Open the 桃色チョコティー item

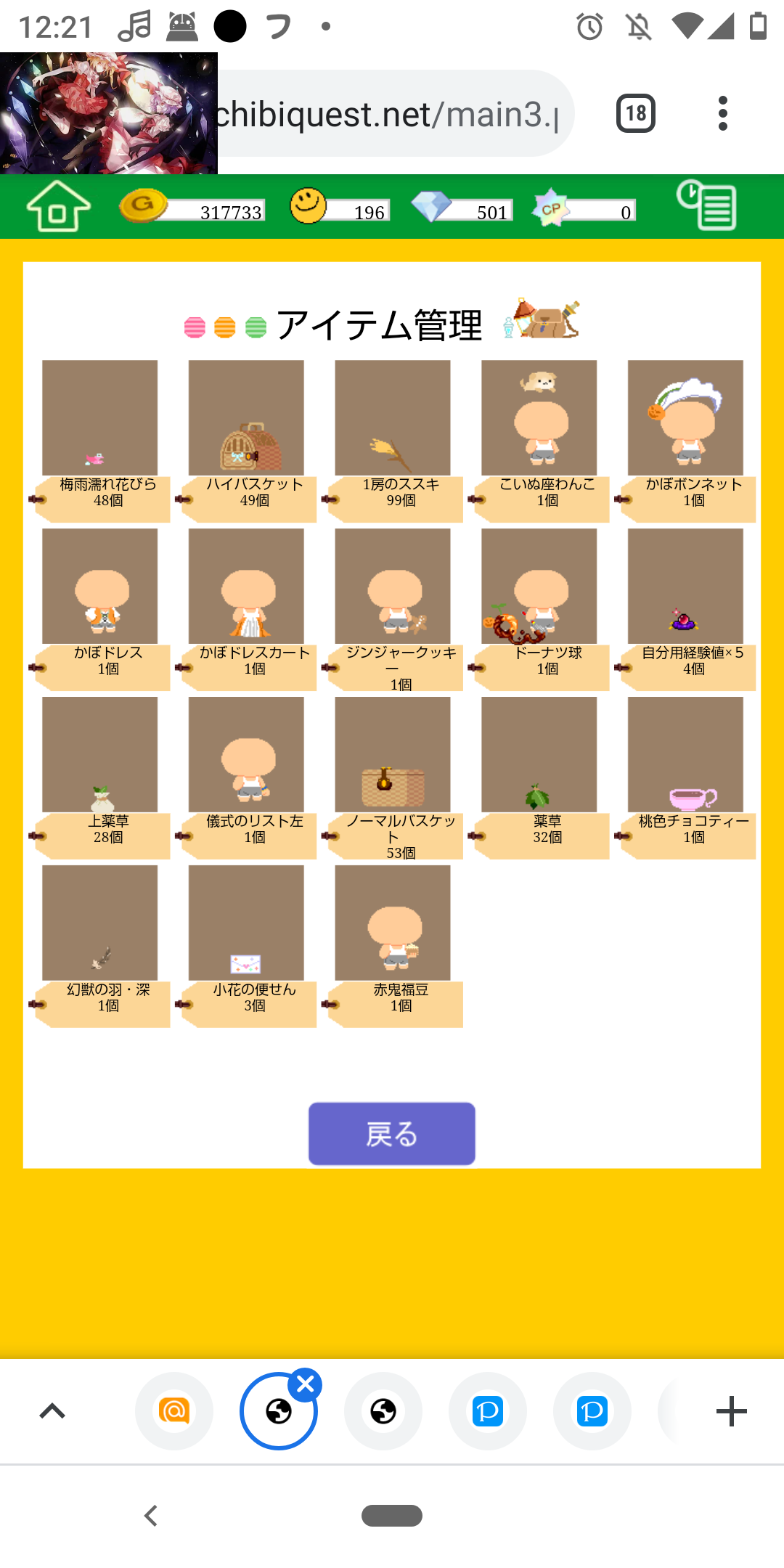click(685, 755)
